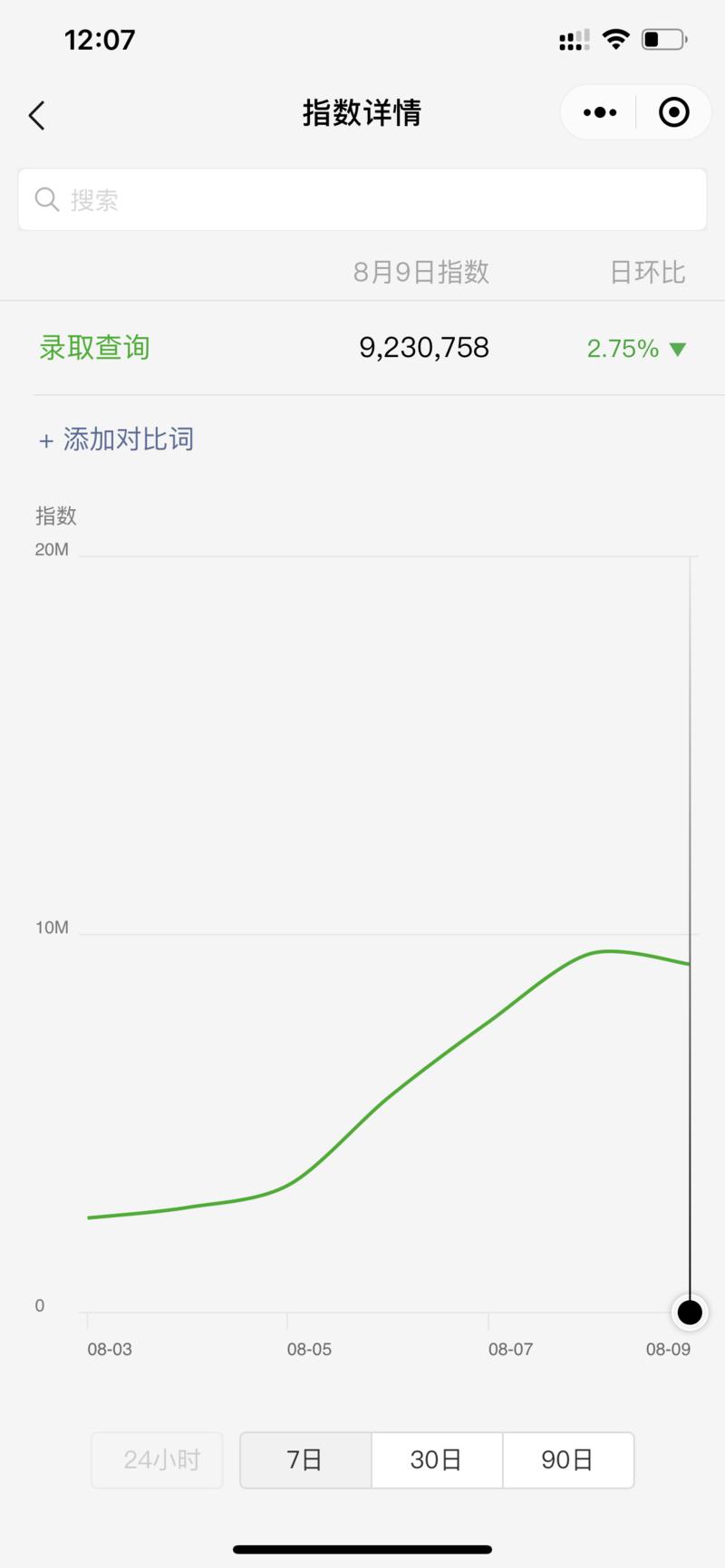The image size is (725, 1568).
Task: Tap the index value 9,230,758
Action: point(422,347)
